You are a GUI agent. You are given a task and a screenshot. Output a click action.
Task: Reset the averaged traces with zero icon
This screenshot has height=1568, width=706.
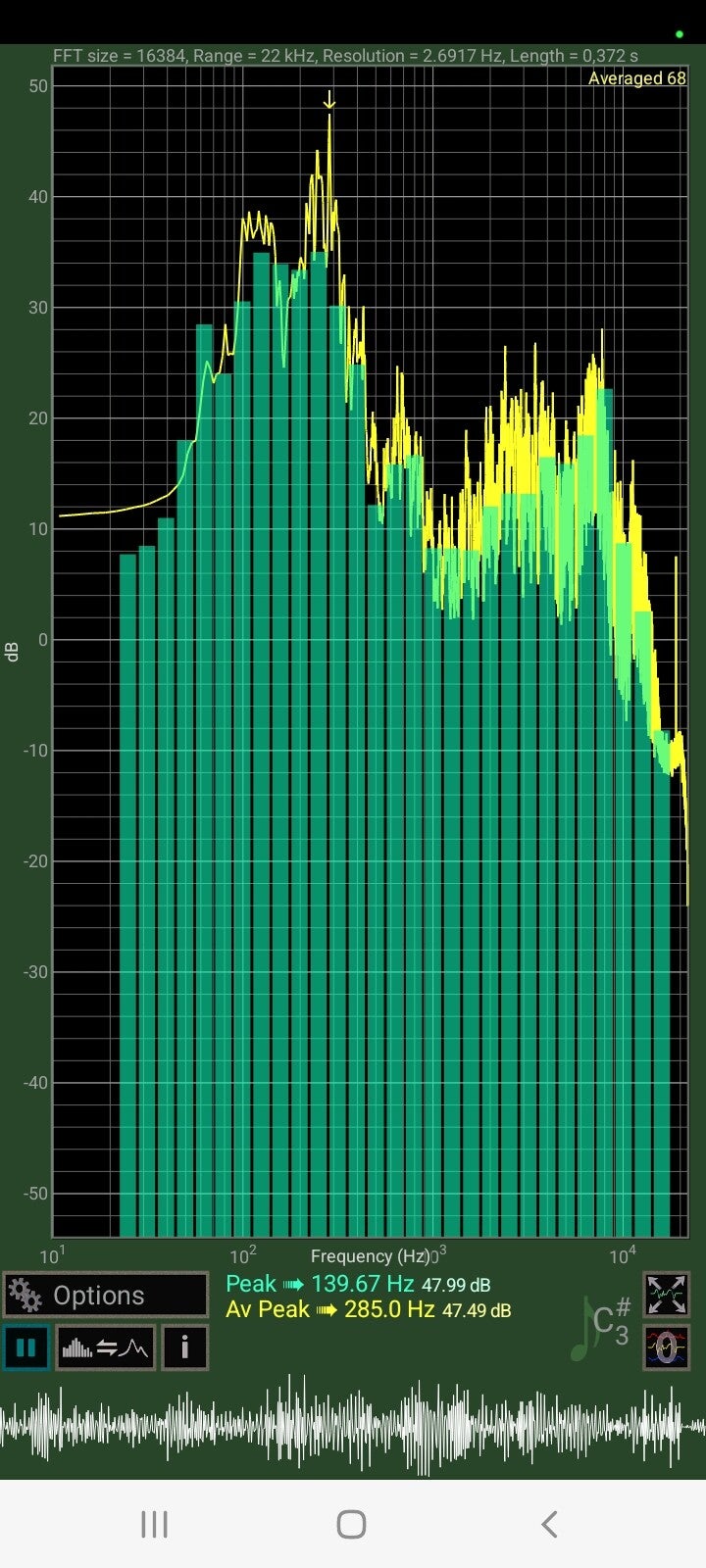click(x=666, y=1348)
